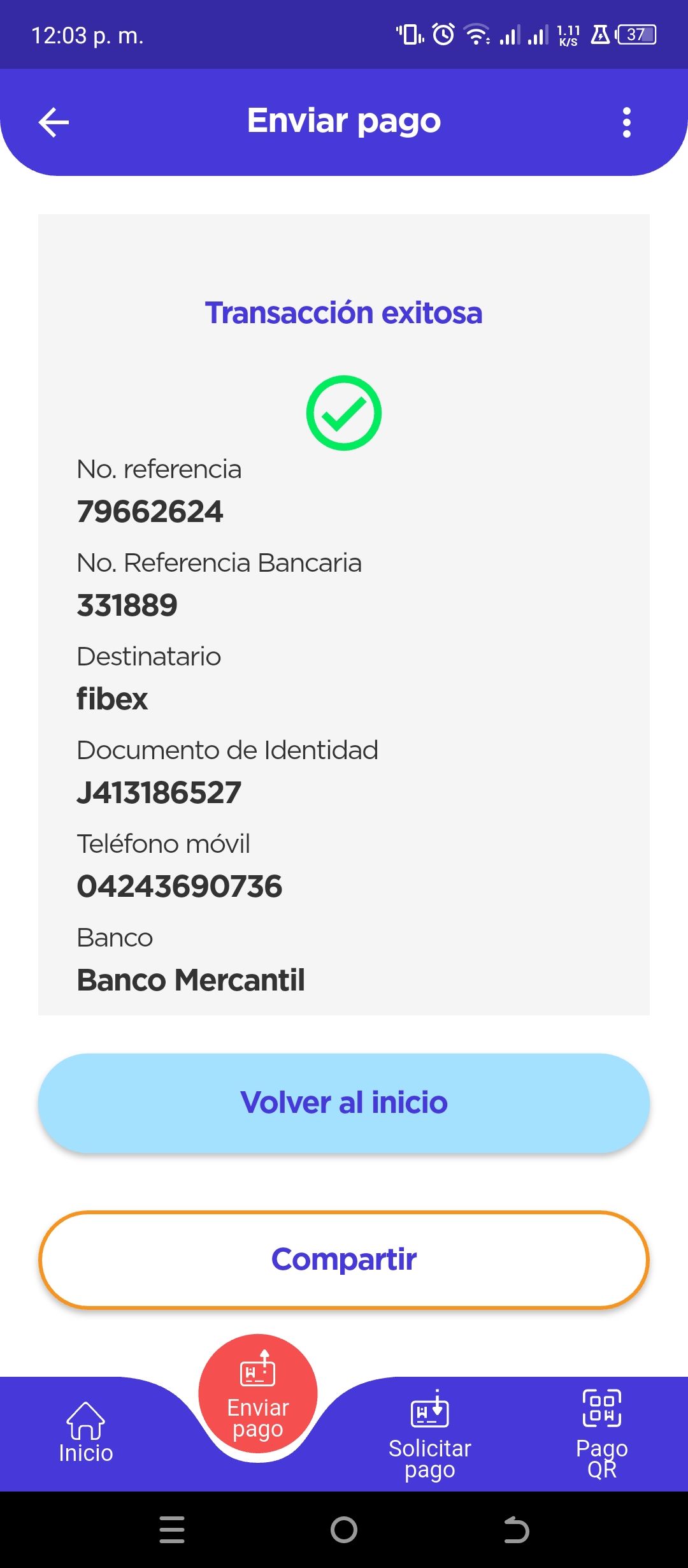Open the system recent apps menu
The image size is (688, 1568).
coord(172,1530)
